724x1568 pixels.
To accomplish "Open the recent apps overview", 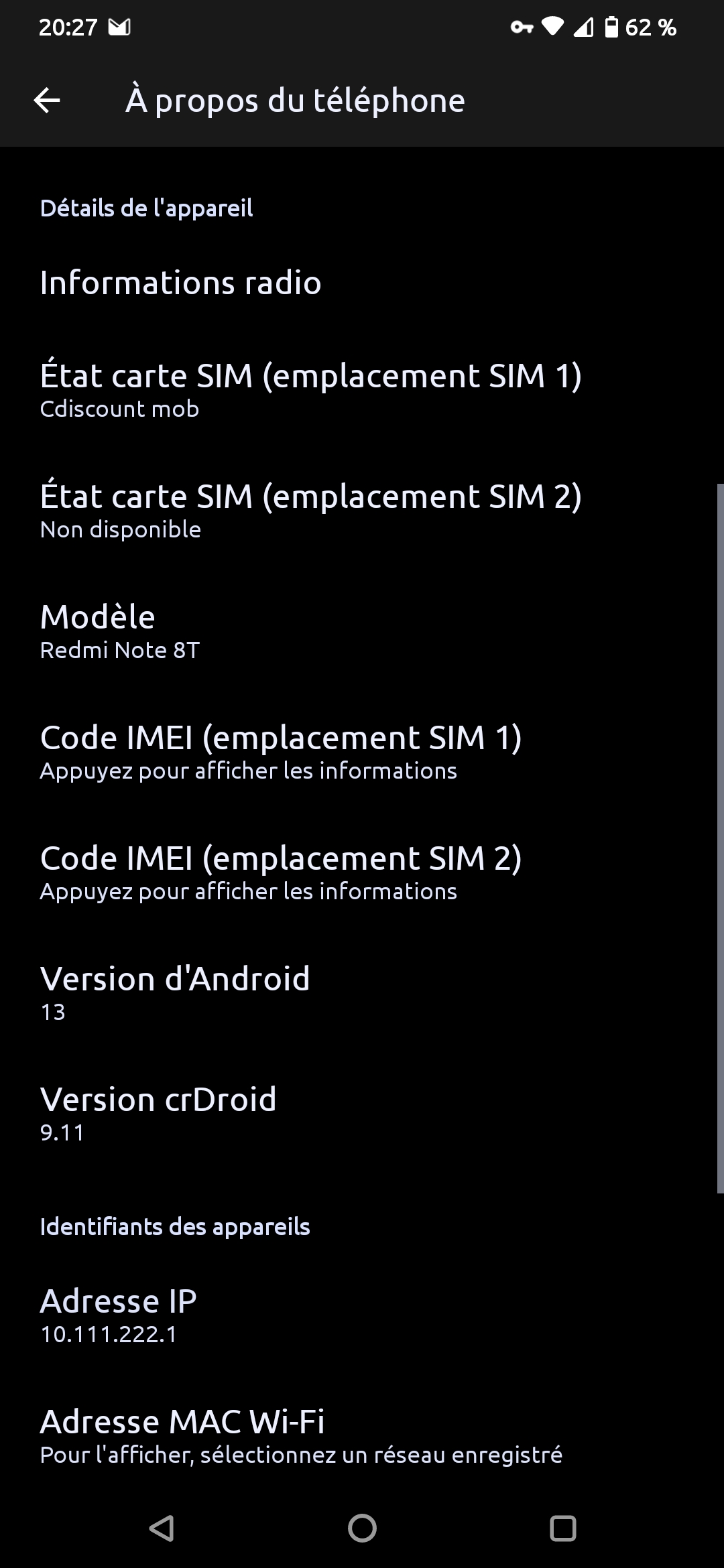I will coord(562,1528).
